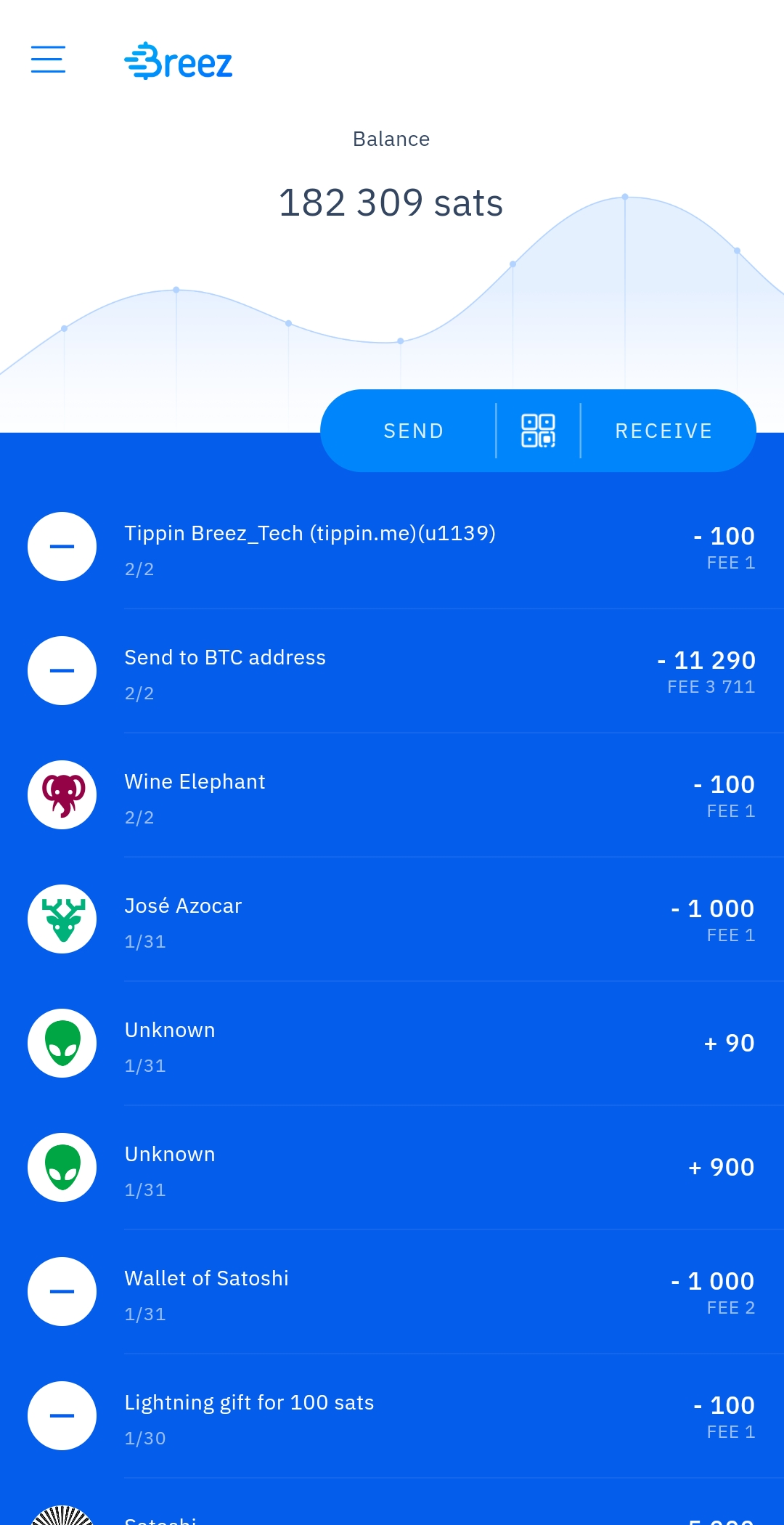
Task: Open the Lightning gift for 100 sats entry
Action: pyautogui.click(x=392, y=1416)
